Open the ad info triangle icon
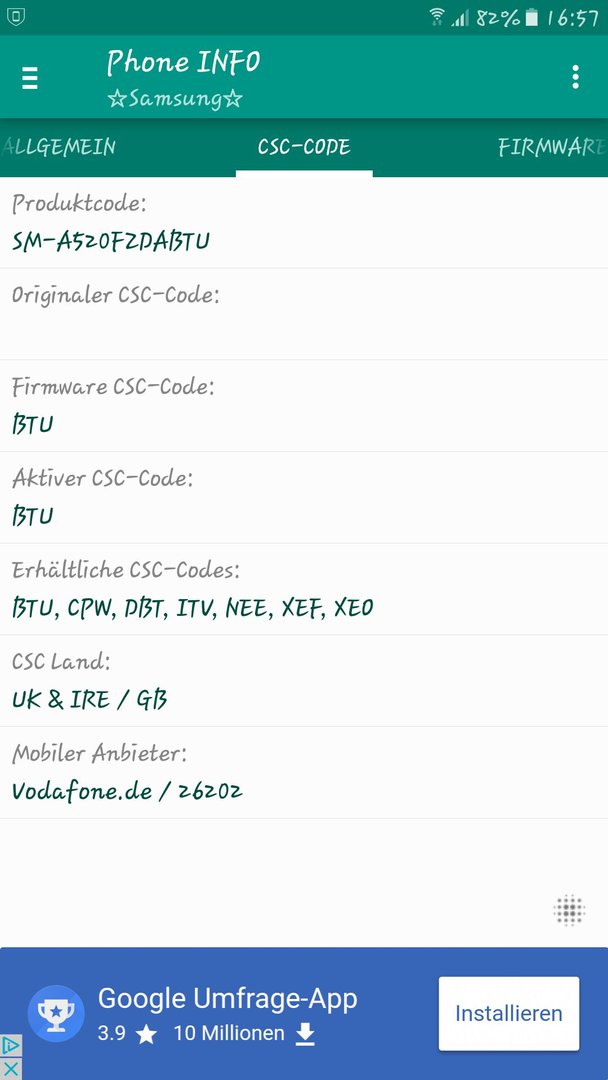Image resolution: width=608 pixels, height=1080 pixels. (x=11, y=1046)
